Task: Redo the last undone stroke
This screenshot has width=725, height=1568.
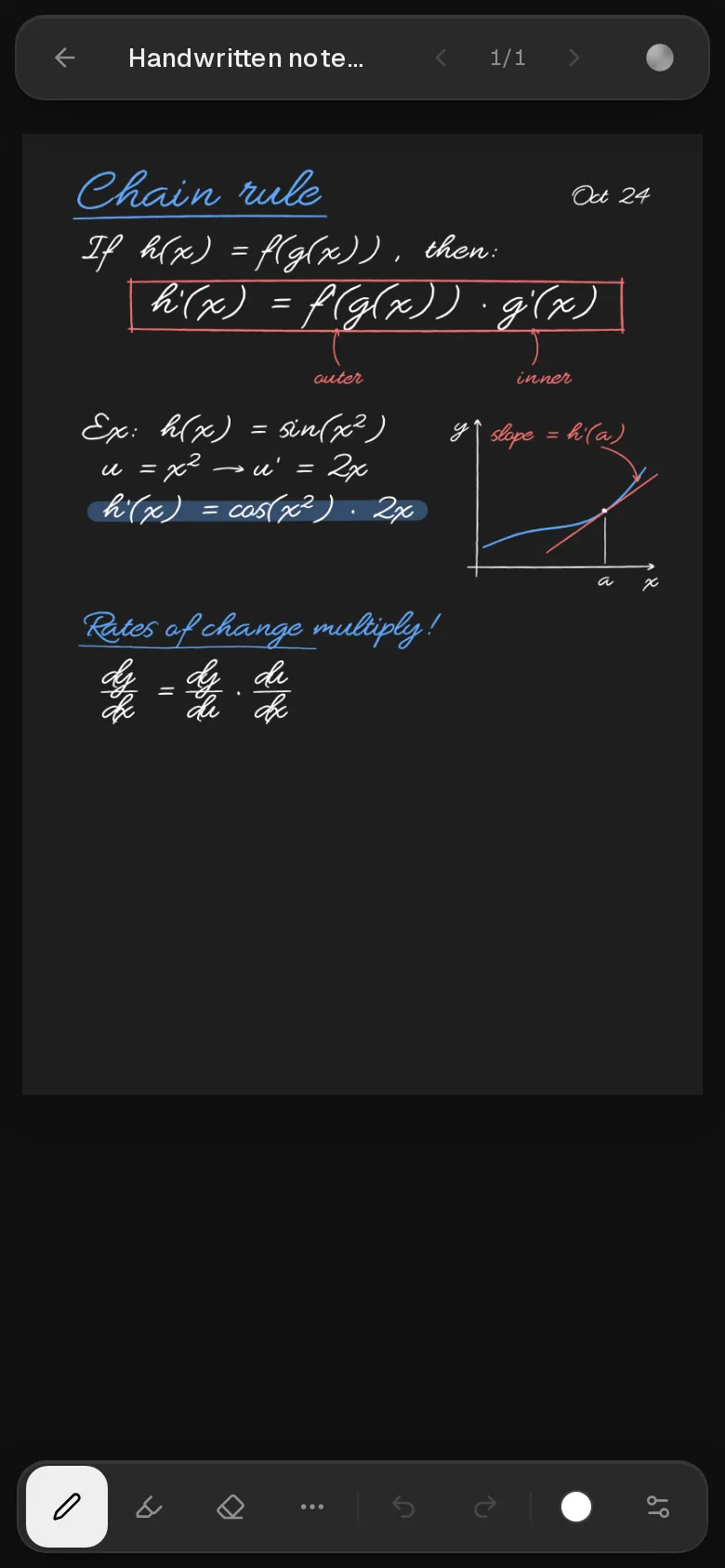Action: coord(485,1507)
